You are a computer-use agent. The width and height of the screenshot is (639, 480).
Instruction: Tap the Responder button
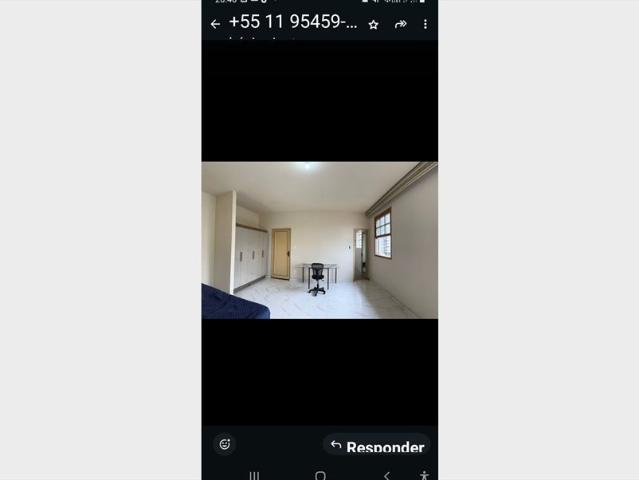(377, 446)
